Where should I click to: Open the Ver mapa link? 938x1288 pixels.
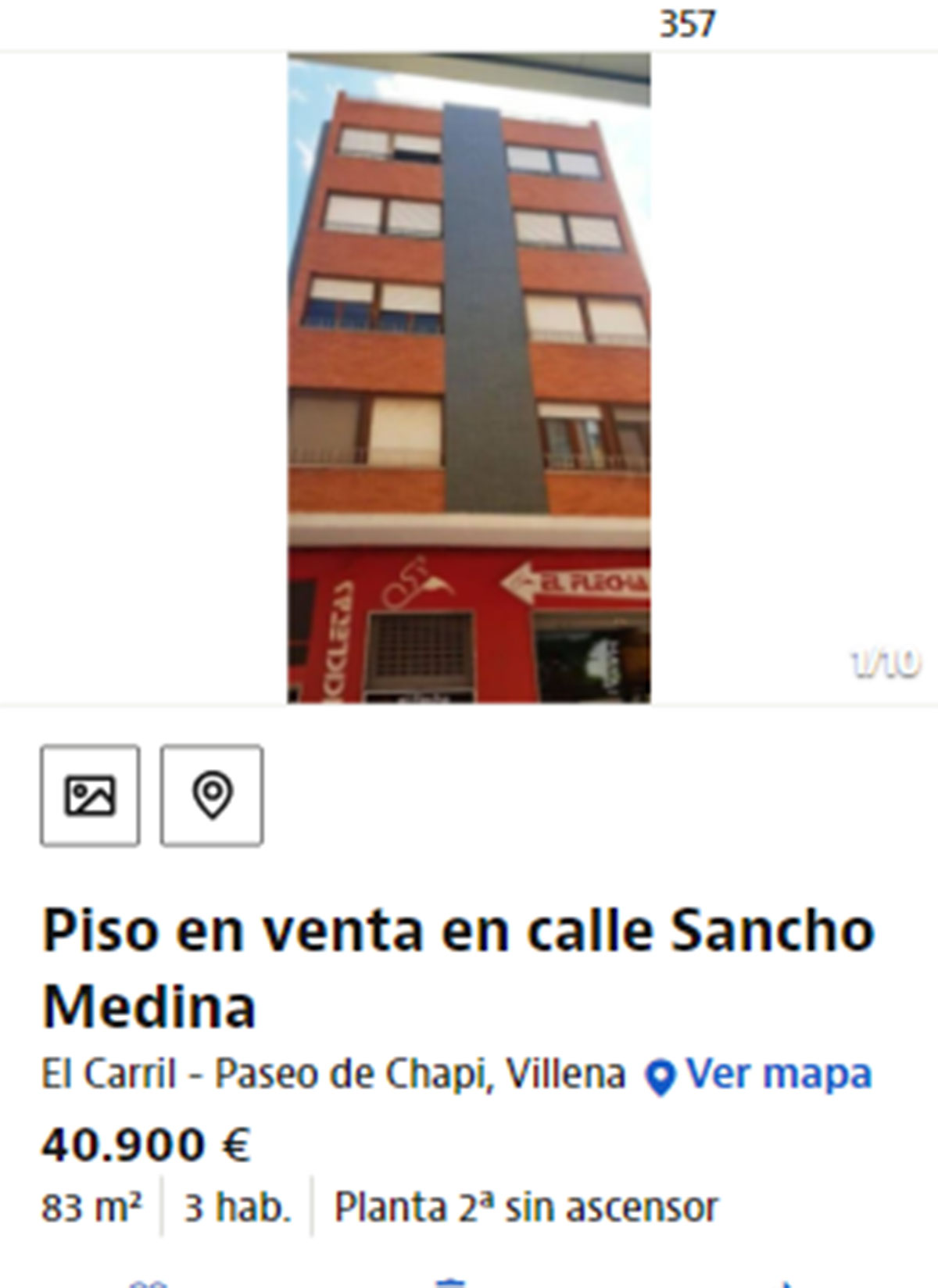coord(758,1075)
